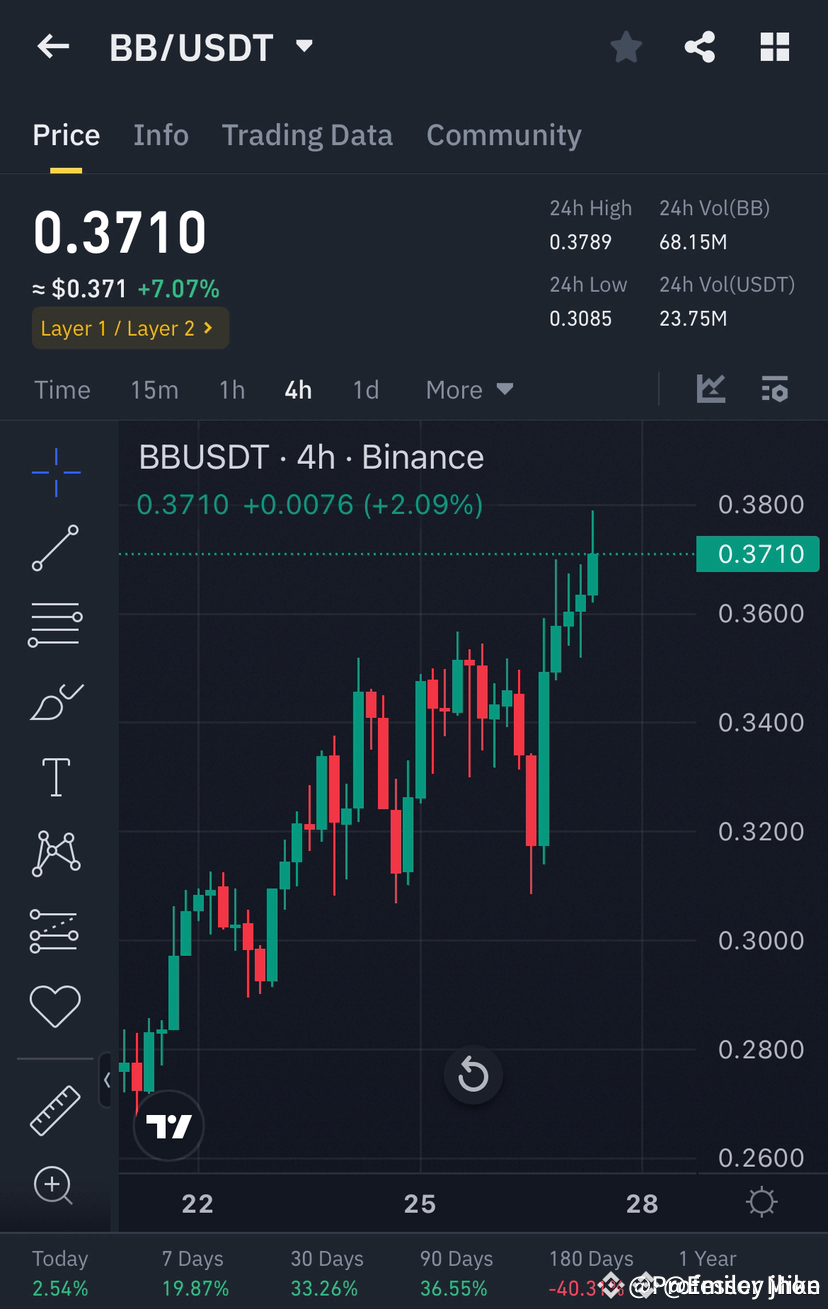Toggle chart theme with the sun icon
Screen dimensions: 828x1309
[x=761, y=1202]
